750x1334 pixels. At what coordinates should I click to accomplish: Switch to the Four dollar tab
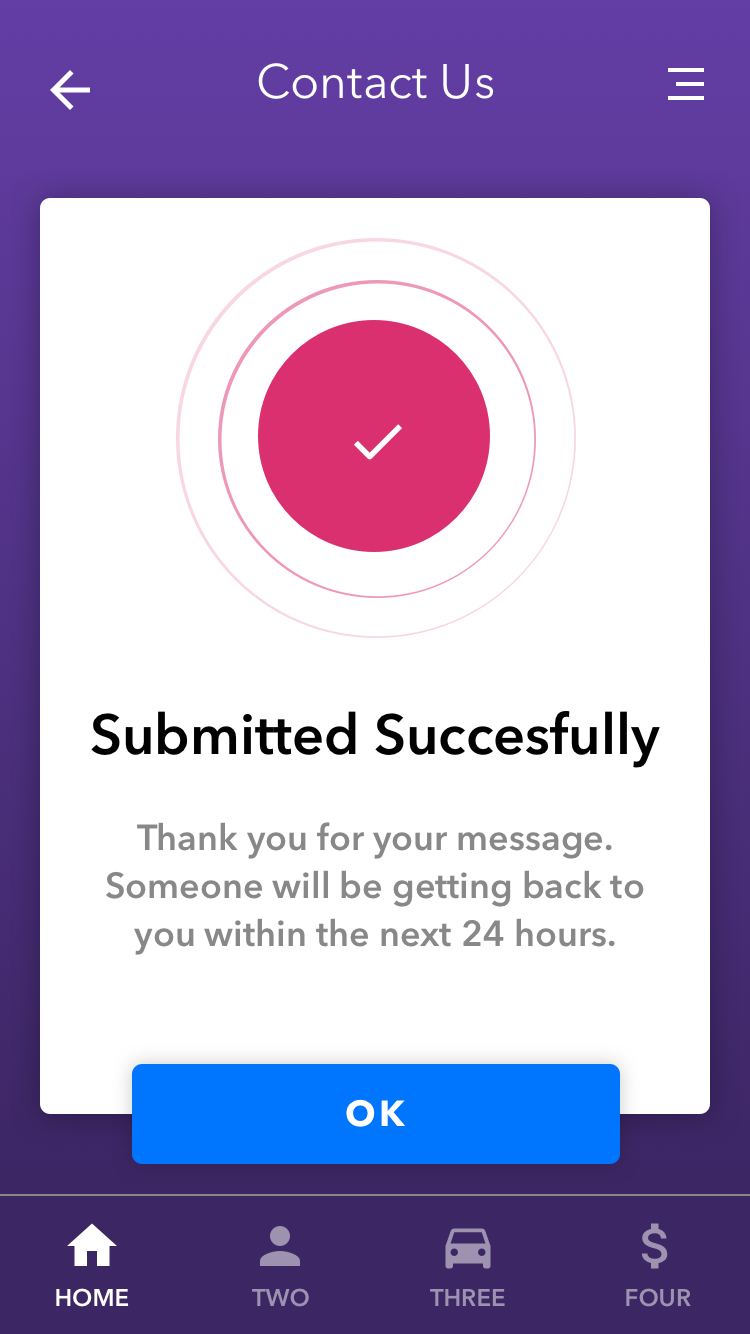pyautogui.click(x=656, y=1266)
